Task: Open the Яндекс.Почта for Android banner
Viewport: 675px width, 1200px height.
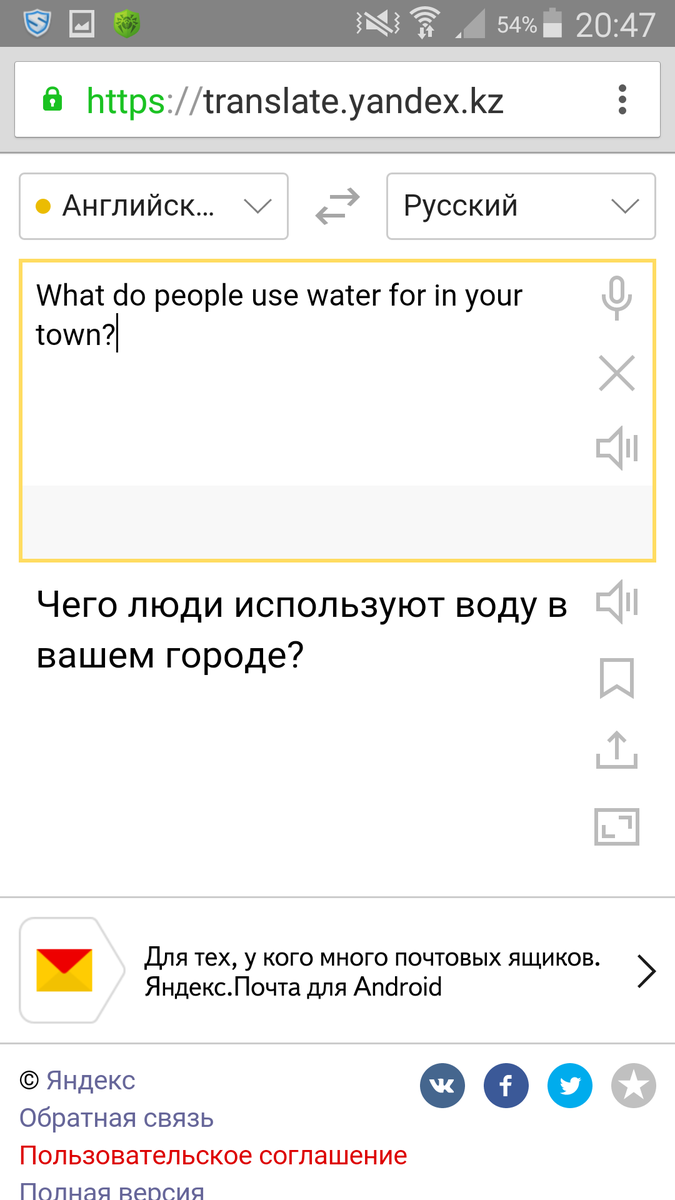Action: click(337, 971)
